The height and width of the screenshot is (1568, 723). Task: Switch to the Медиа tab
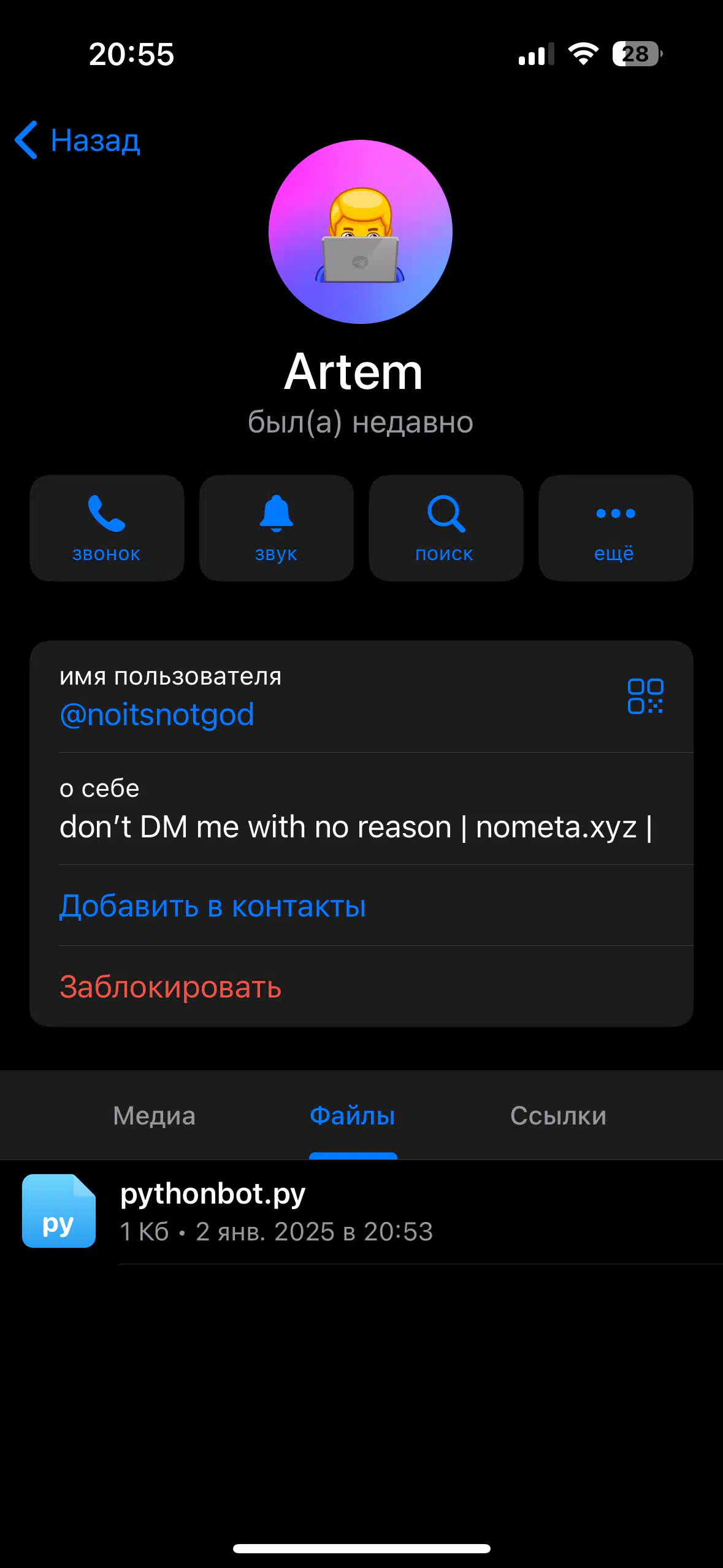point(154,1116)
